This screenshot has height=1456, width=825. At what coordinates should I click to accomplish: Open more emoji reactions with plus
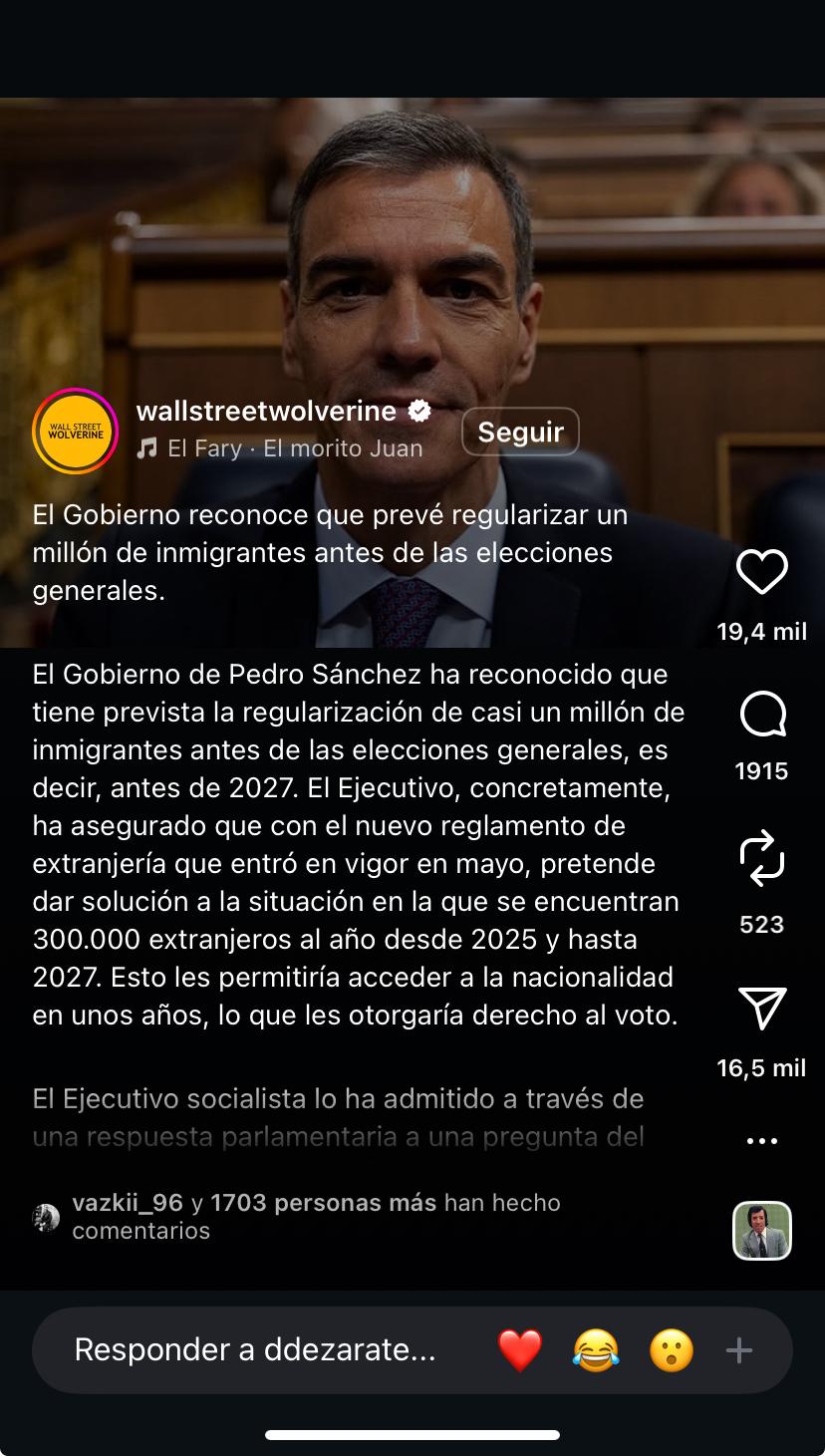[x=739, y=1351]
